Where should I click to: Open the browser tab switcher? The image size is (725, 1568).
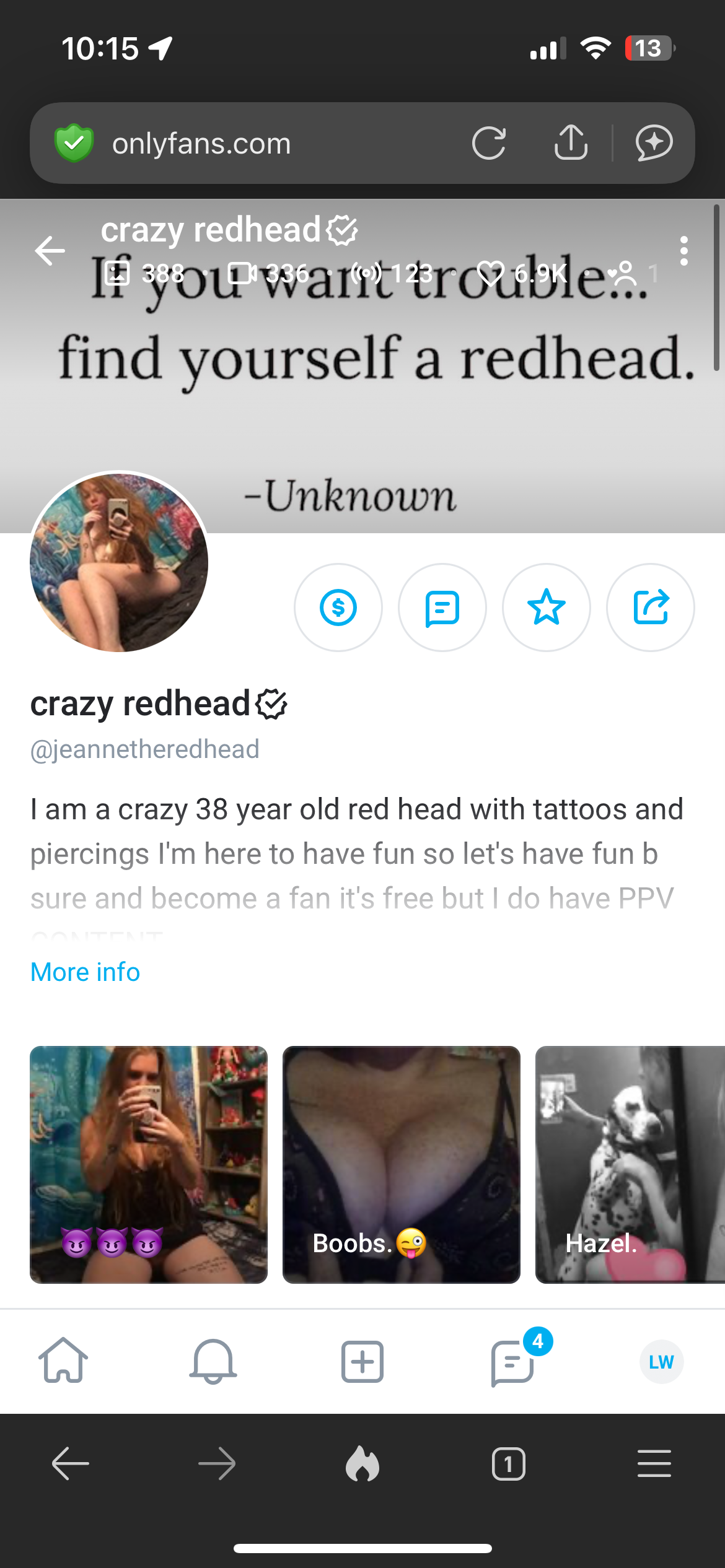(x=509, y=1464)
